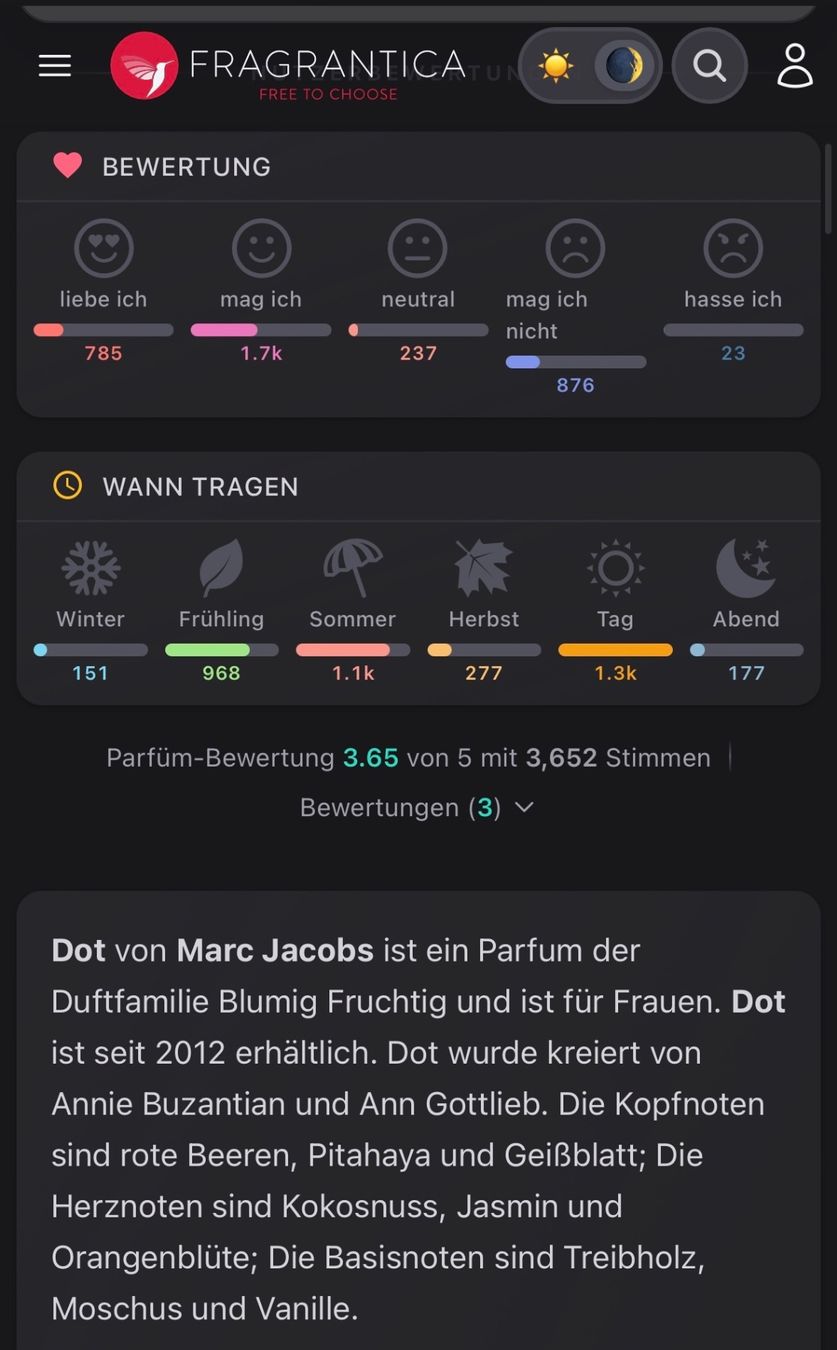The width and height of the screenshot is (837, 1350).
Task: Expand the Bewertungen (3) dropdown
Action: pyautogui.click(x=417, y=807)
